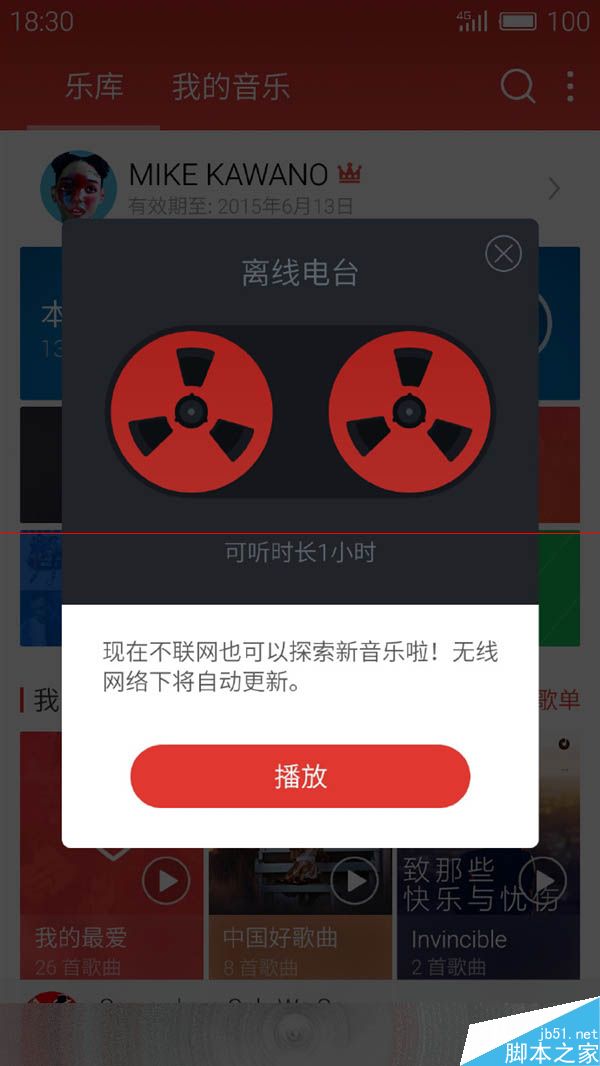Viewport: 600px width, 1066px height.
Task: Tap the red 播放 button
Action: [300, 776]
